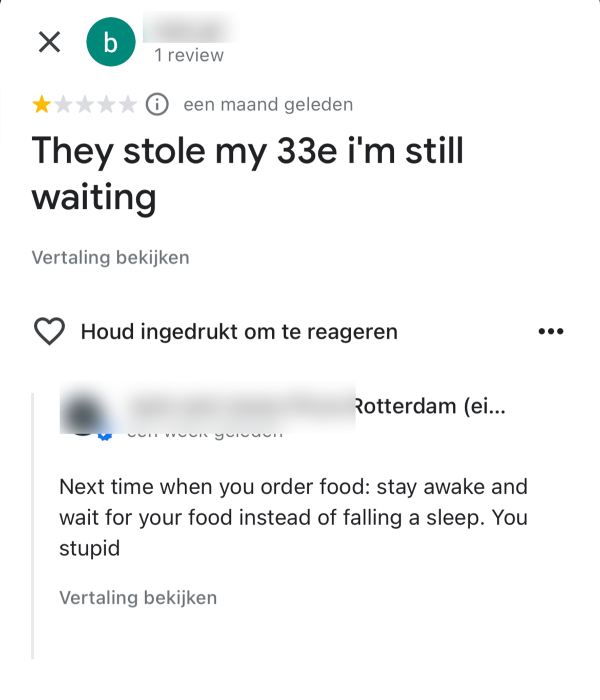600x700 pixels.
Task: Tap 'Vertaling bekijken' under the review title
Action: pos(110,257)
